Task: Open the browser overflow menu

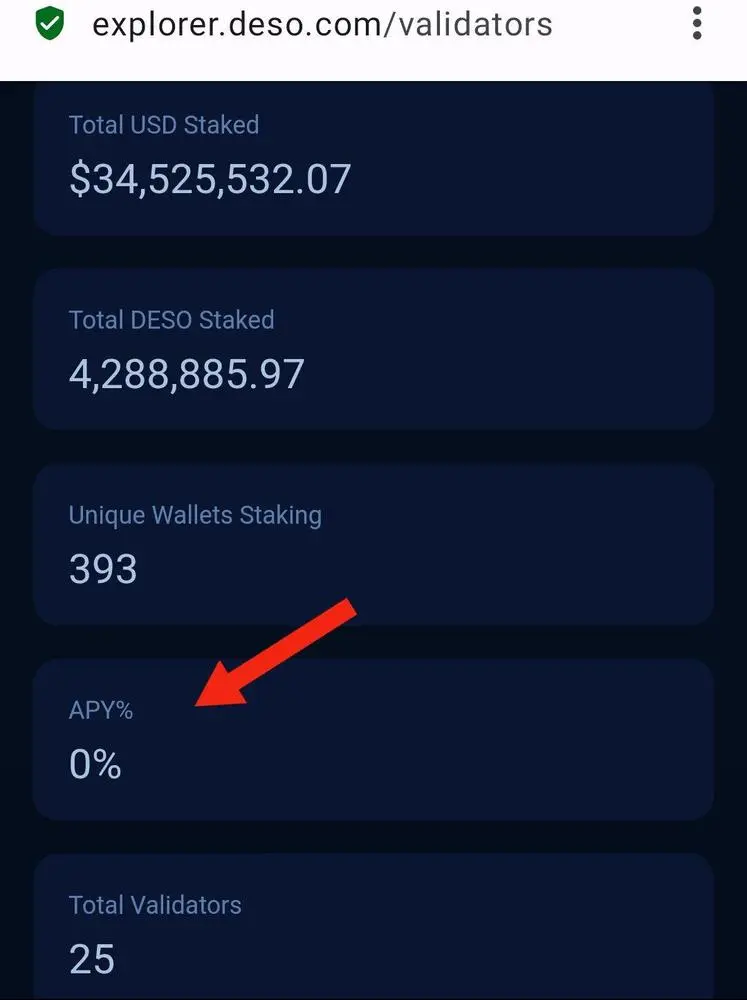Action: click(697, 23)
